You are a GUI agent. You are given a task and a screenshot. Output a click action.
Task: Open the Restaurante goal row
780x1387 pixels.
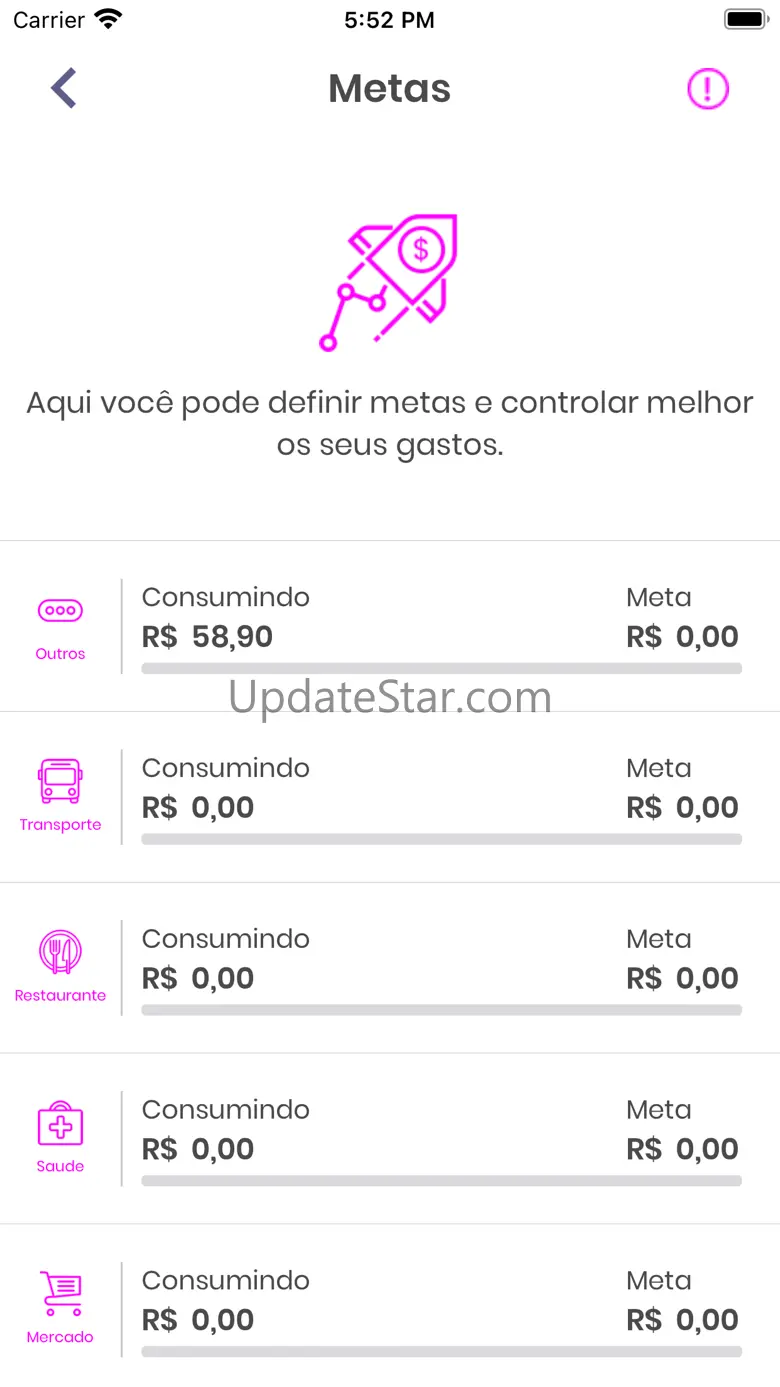pos(390,968)
